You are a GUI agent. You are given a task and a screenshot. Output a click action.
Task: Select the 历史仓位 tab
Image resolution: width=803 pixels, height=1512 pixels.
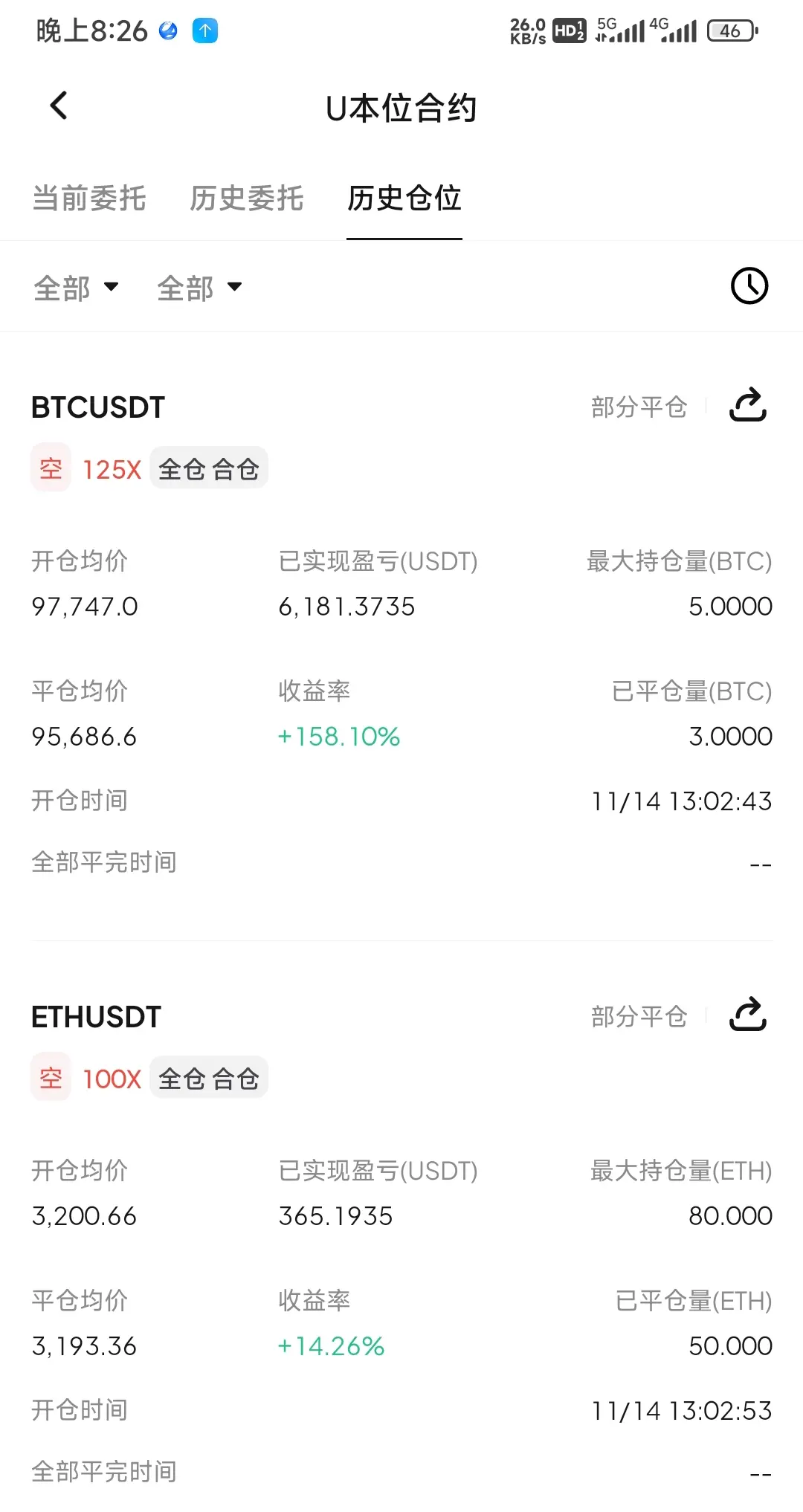pos(404,198)
